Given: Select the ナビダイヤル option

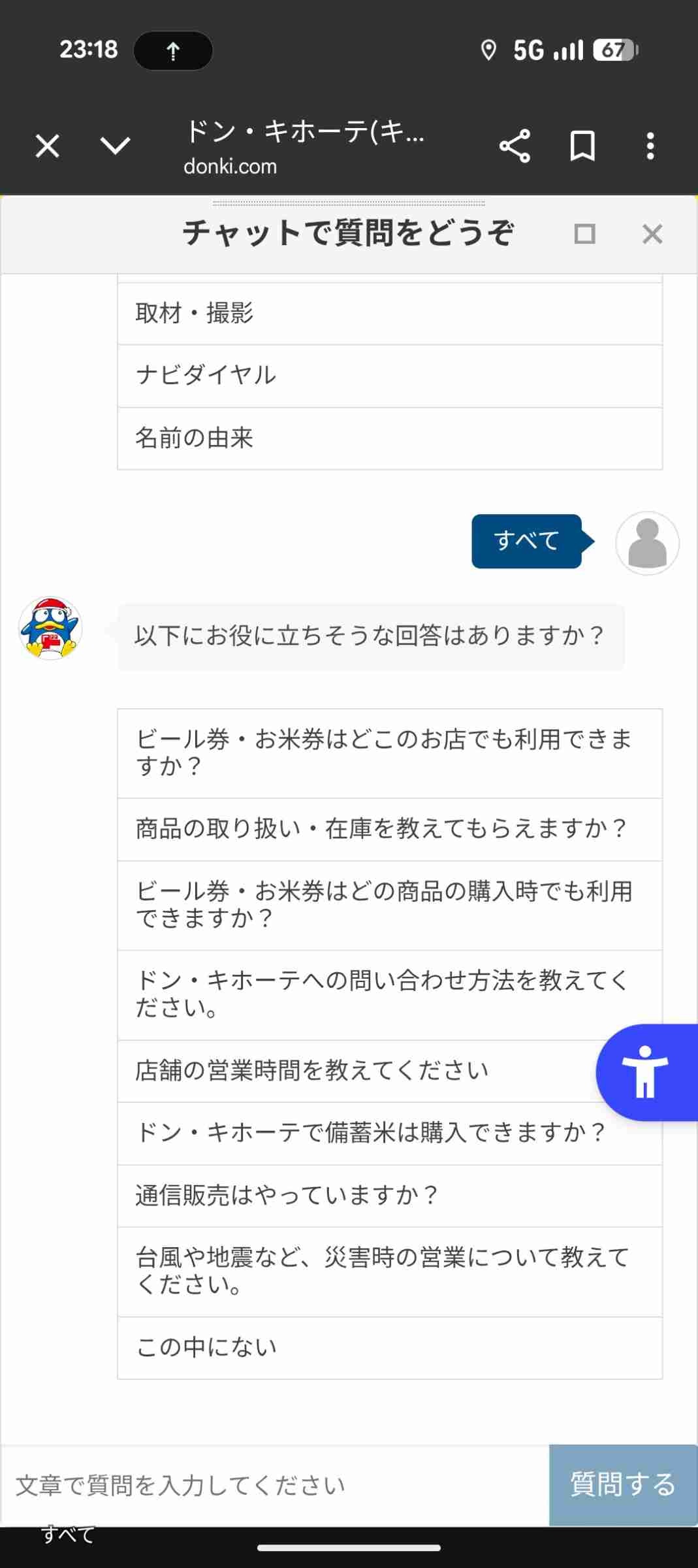Looking at the screenshot, I should pyautogui.click(x=389, y=376).
